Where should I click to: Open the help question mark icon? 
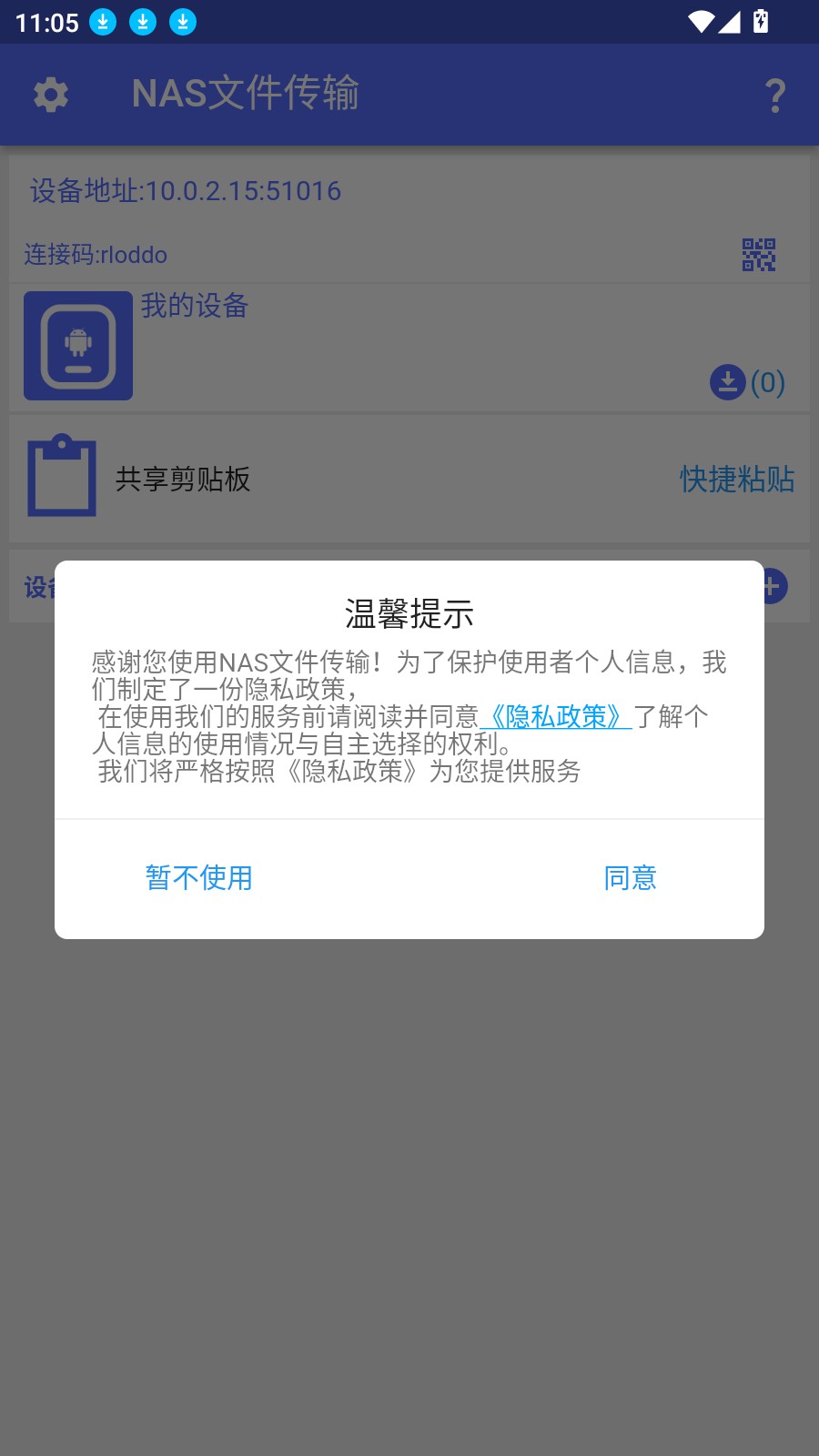click(x=775, y=94)
